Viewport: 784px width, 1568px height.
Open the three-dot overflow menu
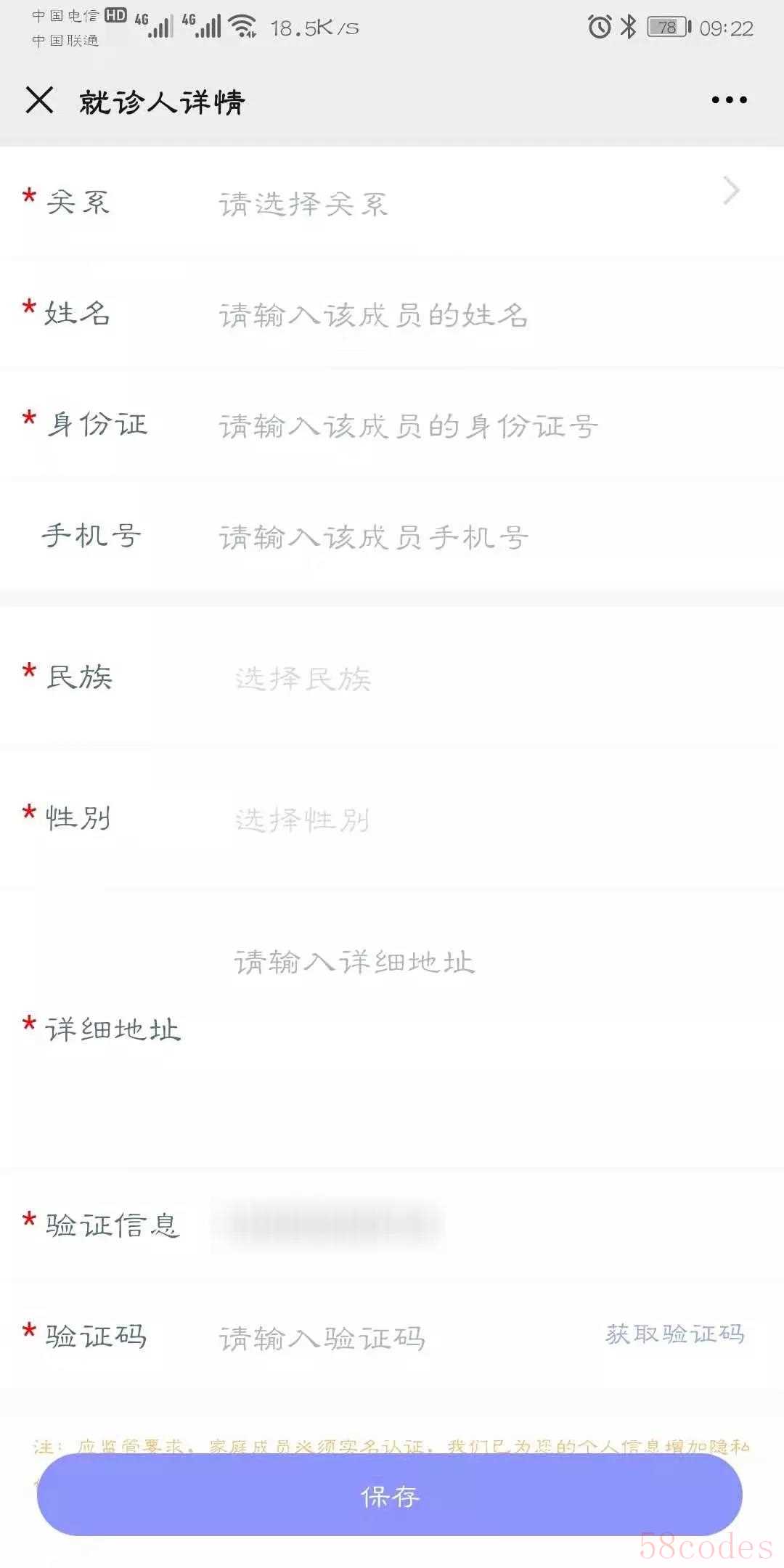click(729, 100)
